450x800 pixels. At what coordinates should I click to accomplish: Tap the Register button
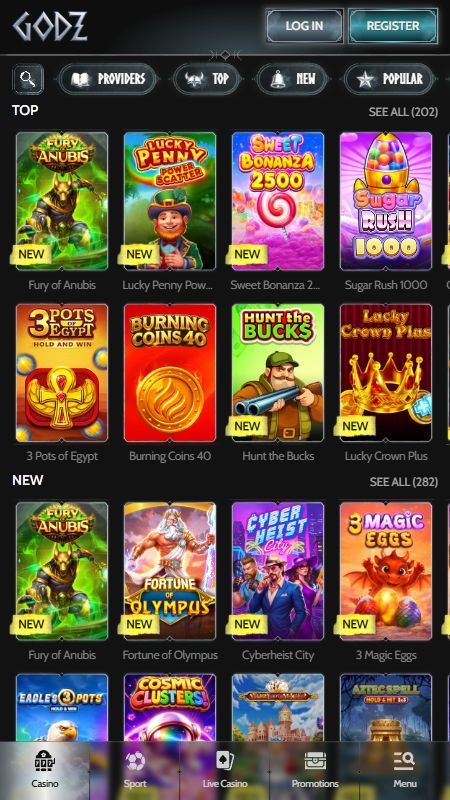[393, 26]
